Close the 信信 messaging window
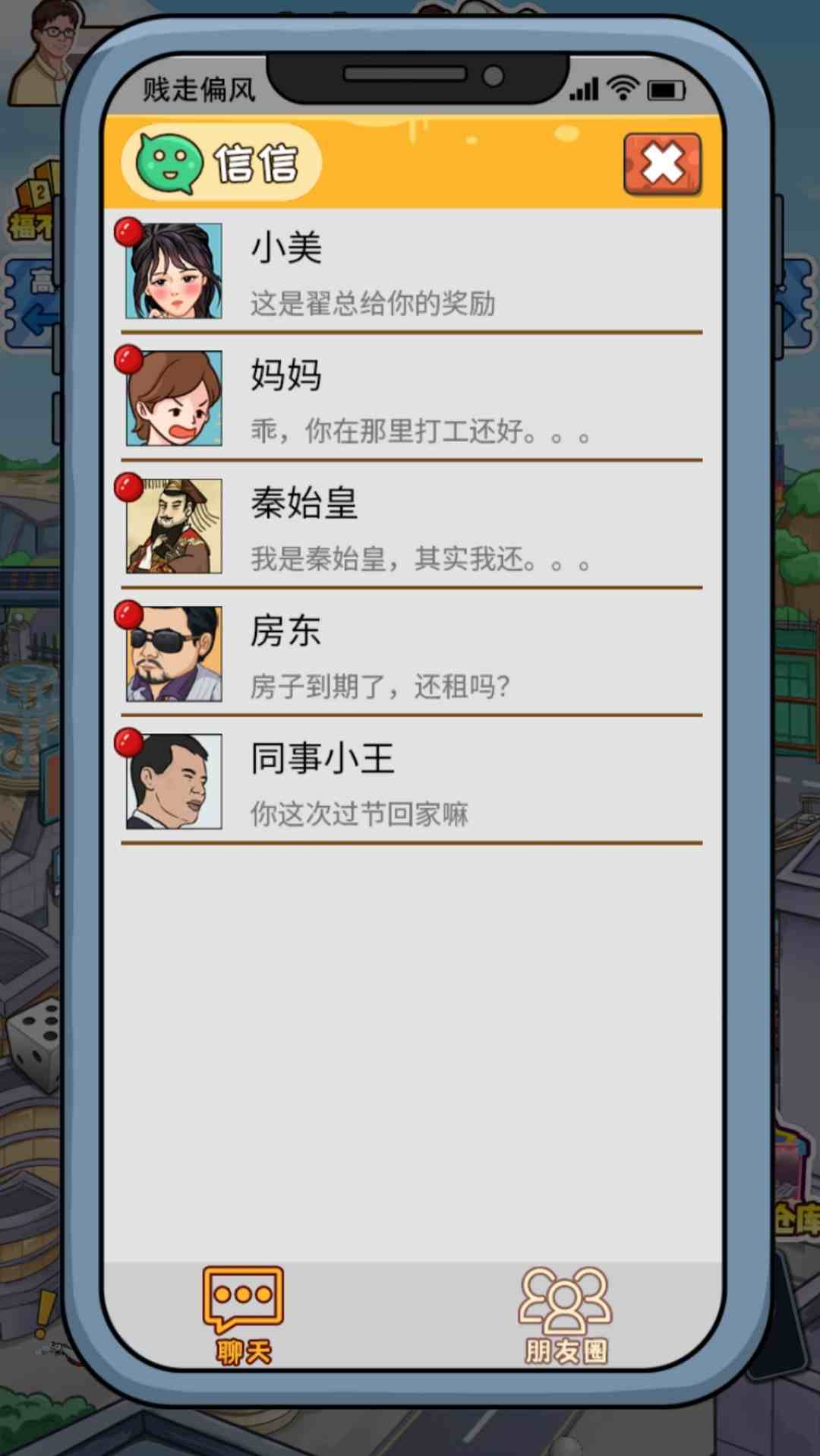Screen dimensions: 820x1456 [x=662, y=164]
